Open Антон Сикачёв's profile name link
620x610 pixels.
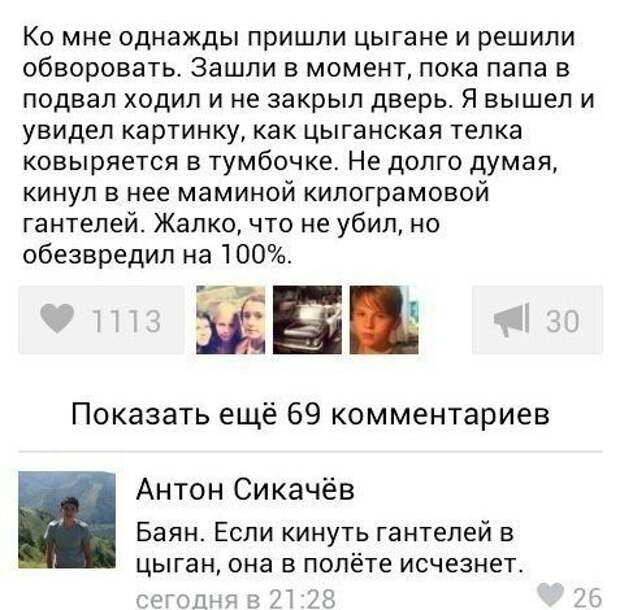pos(245,490)
